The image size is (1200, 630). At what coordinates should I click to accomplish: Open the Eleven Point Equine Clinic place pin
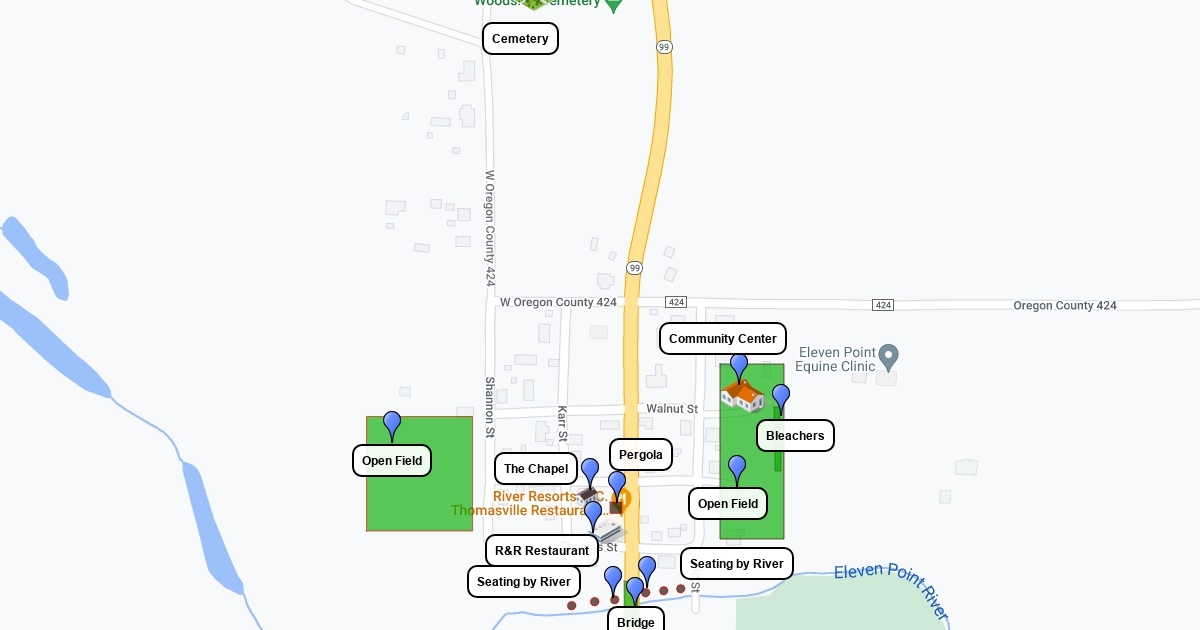pyautogui.click(x=888, y=356)
